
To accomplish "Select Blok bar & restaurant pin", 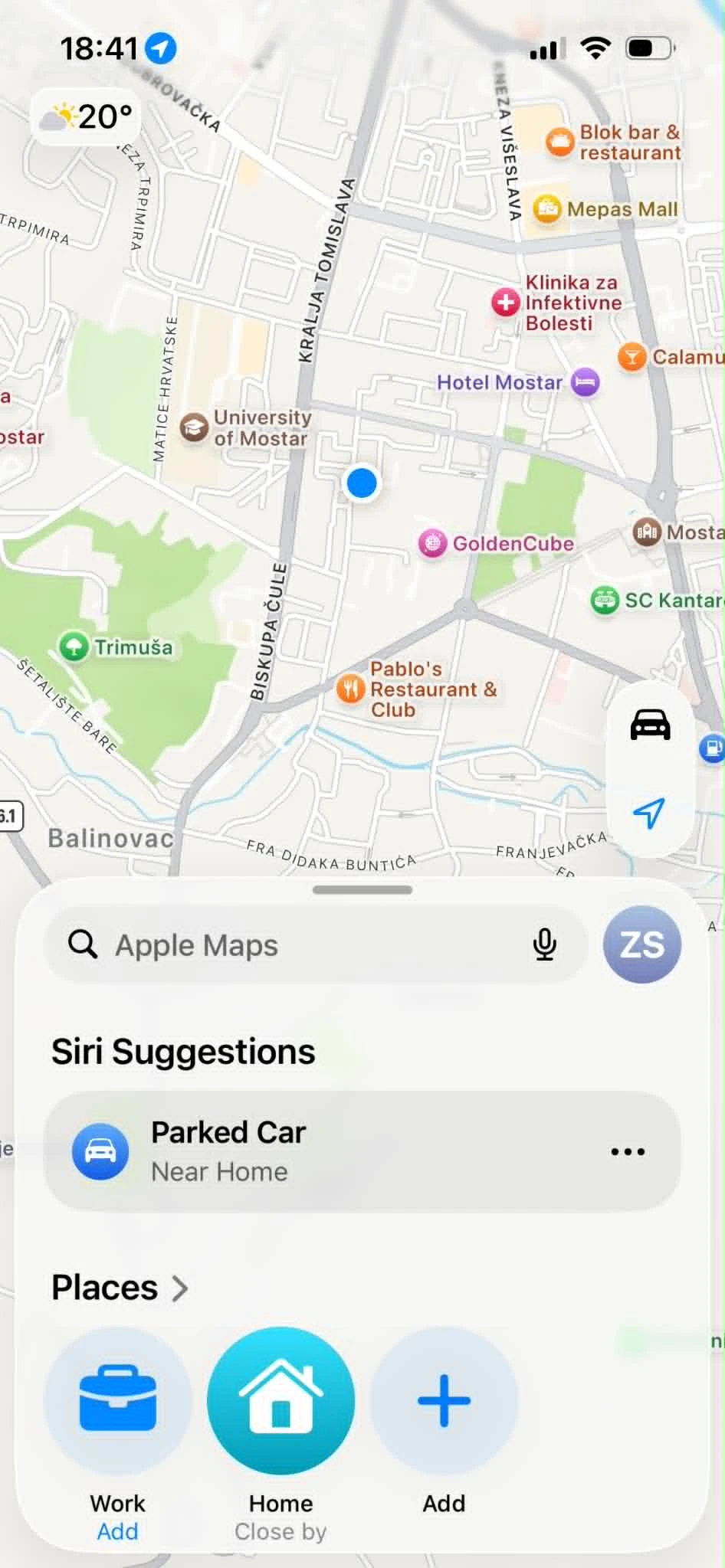I will click(560, 142).
